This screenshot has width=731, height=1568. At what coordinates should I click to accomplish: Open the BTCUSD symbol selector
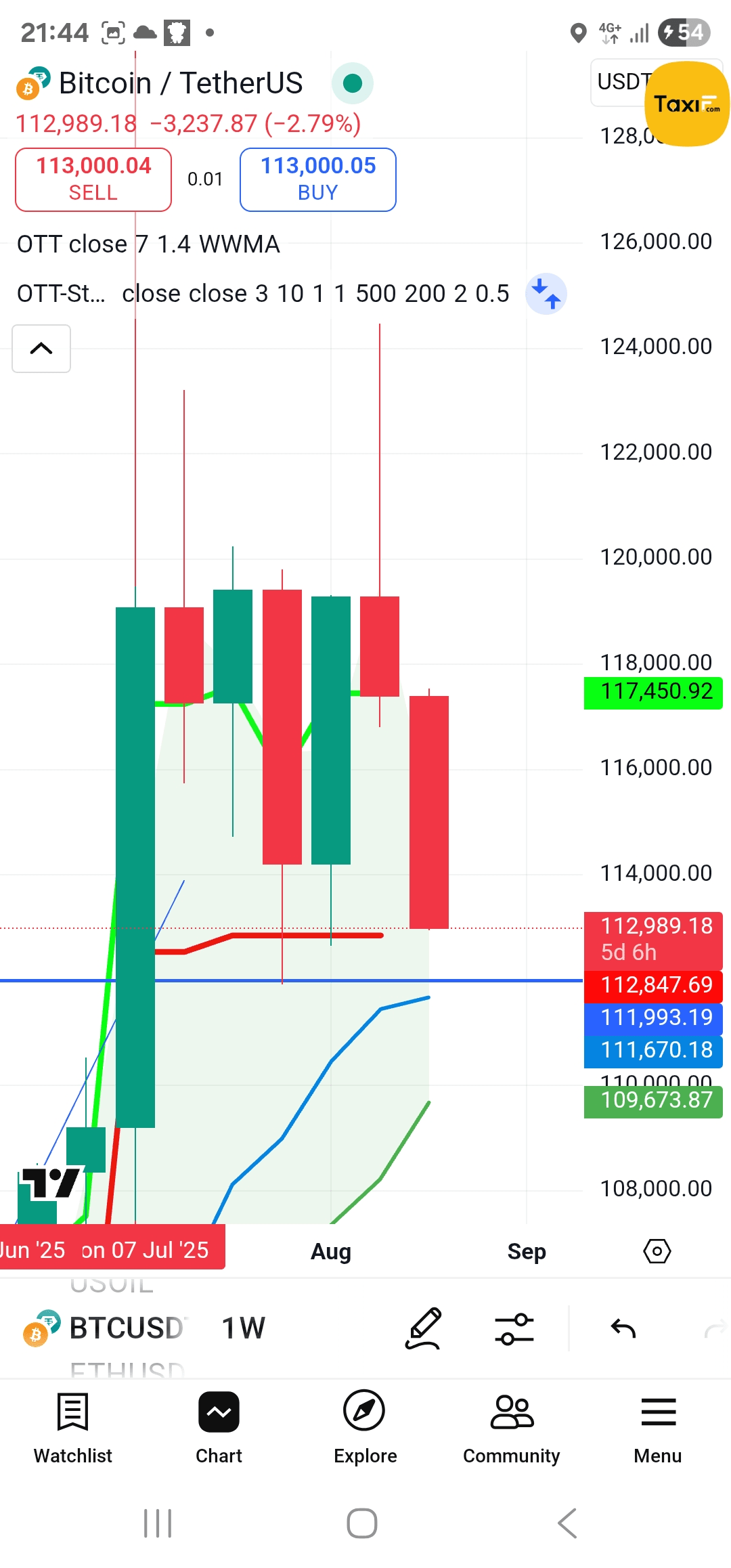125,1328
